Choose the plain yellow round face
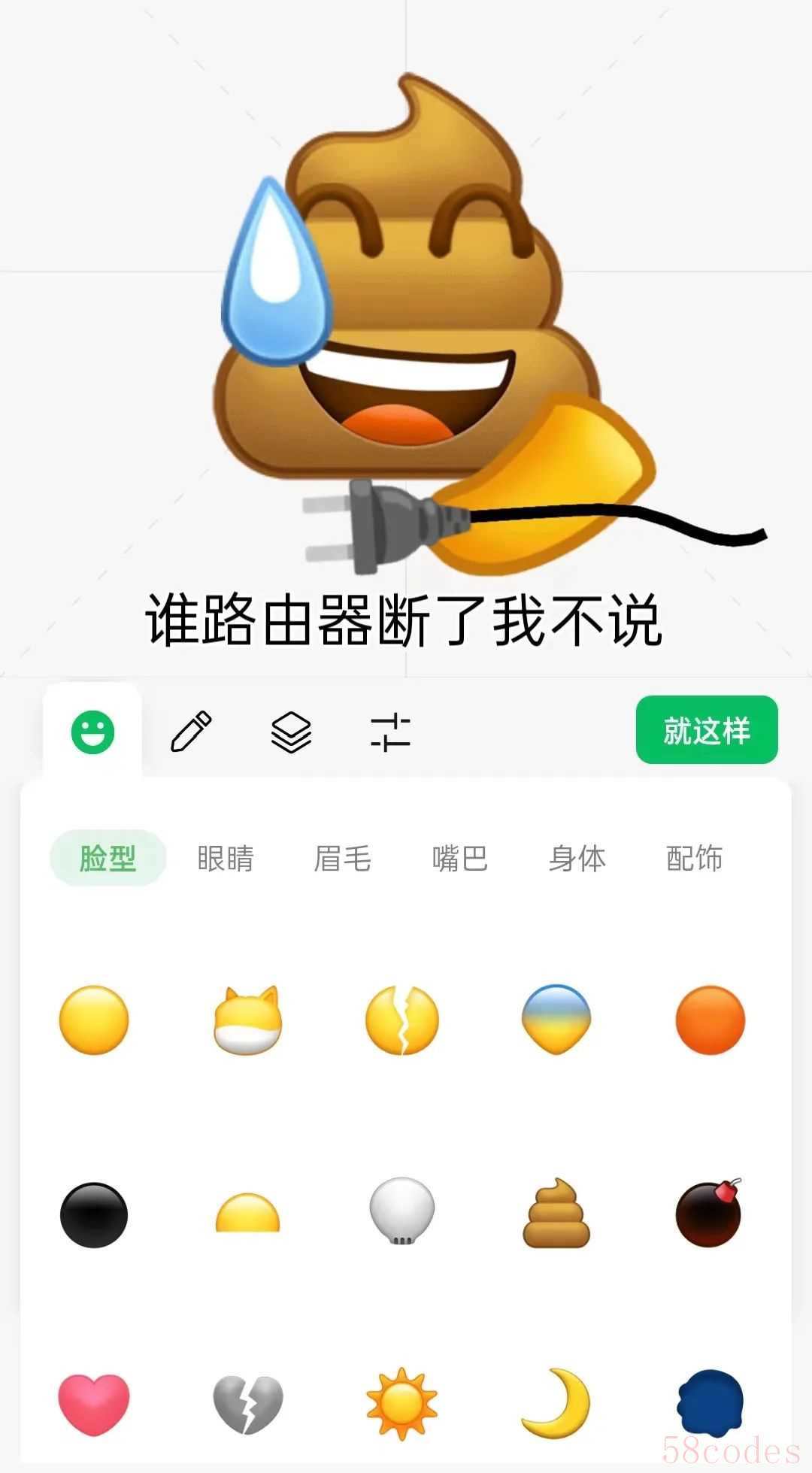The width and height of the screenshot is (812, 1473). (94, 1020)
